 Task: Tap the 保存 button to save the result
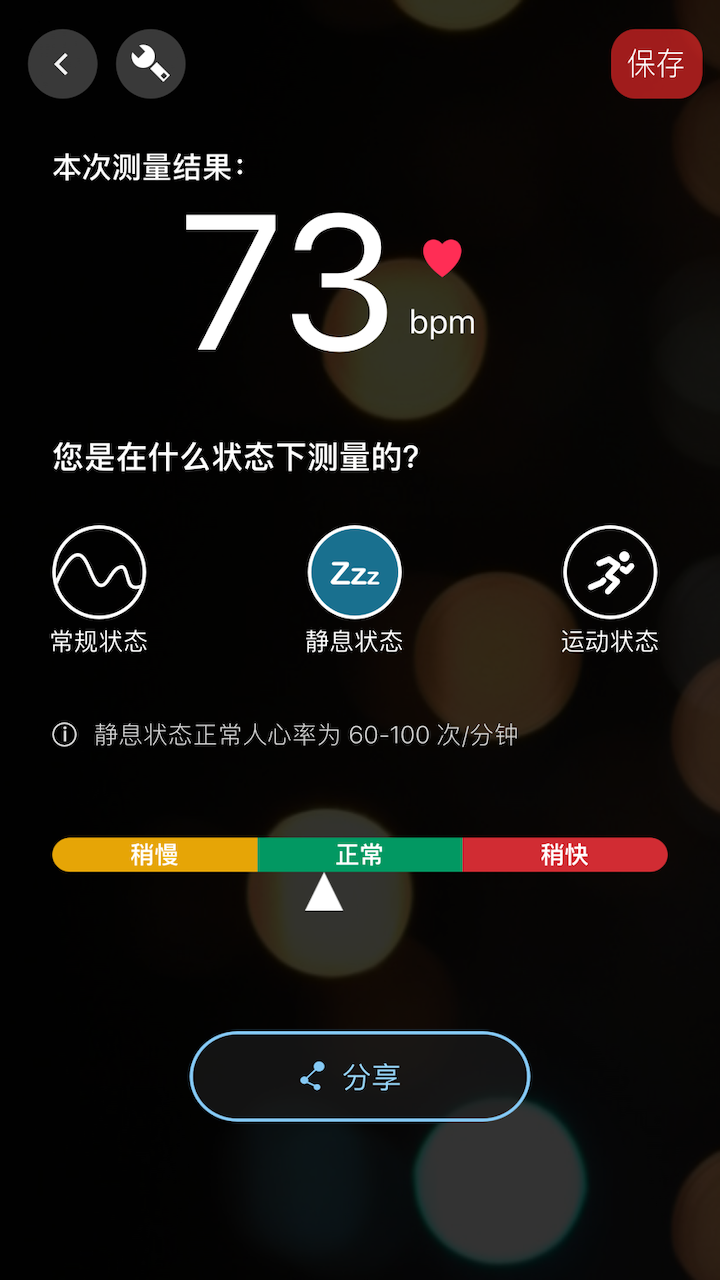[656, 63]
